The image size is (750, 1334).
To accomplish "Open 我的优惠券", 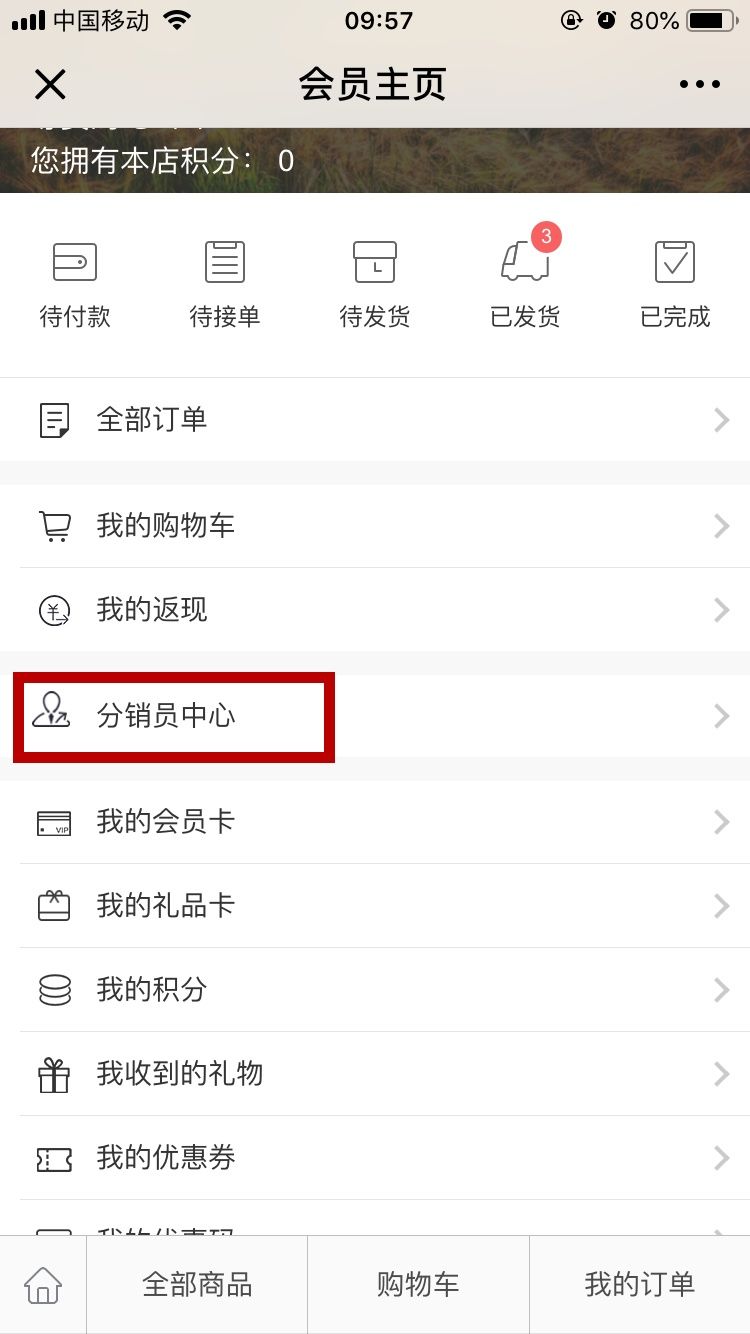I will [x=375, y=1158].
